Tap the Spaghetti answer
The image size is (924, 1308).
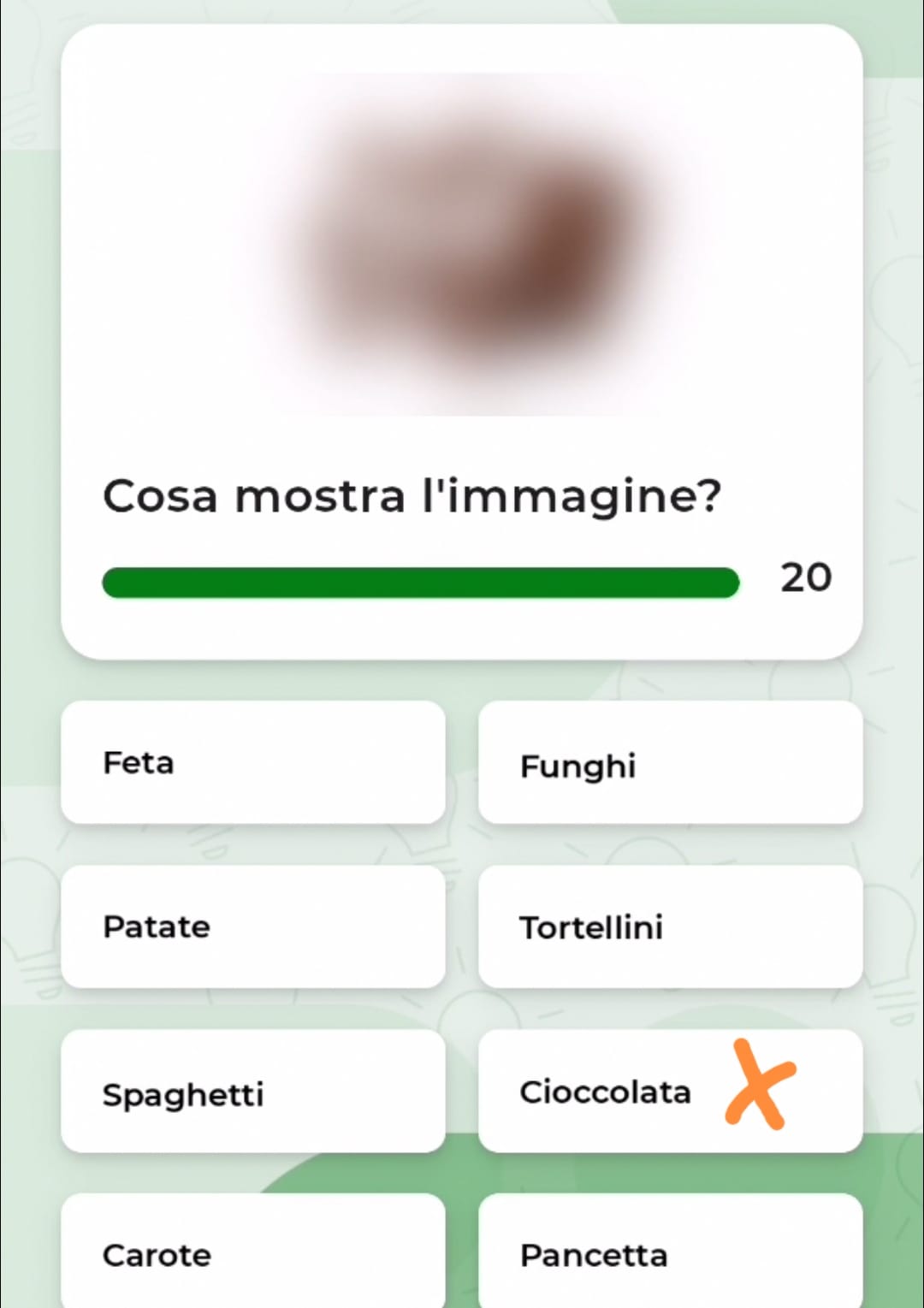coord(252,1092)
